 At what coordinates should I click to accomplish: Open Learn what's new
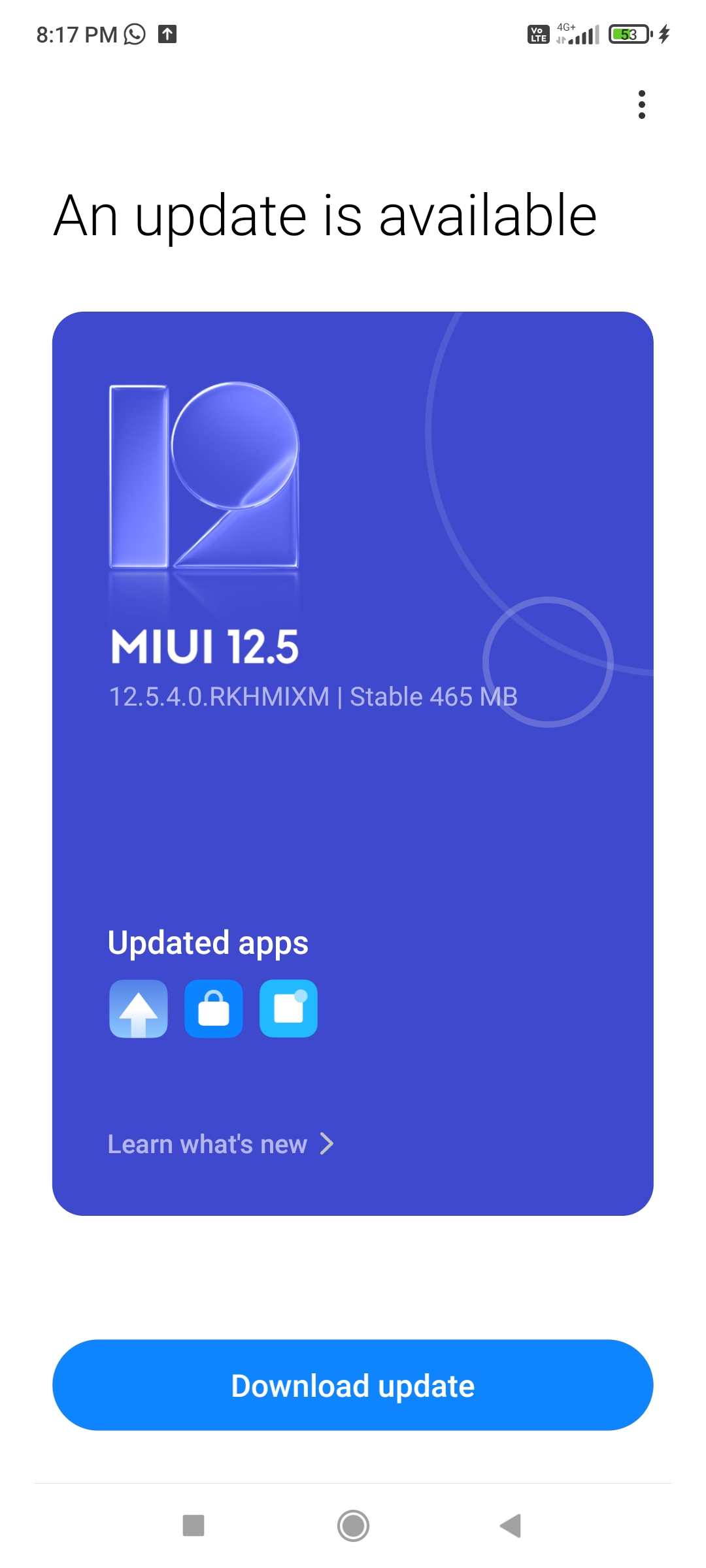(x=221, y=1144)
